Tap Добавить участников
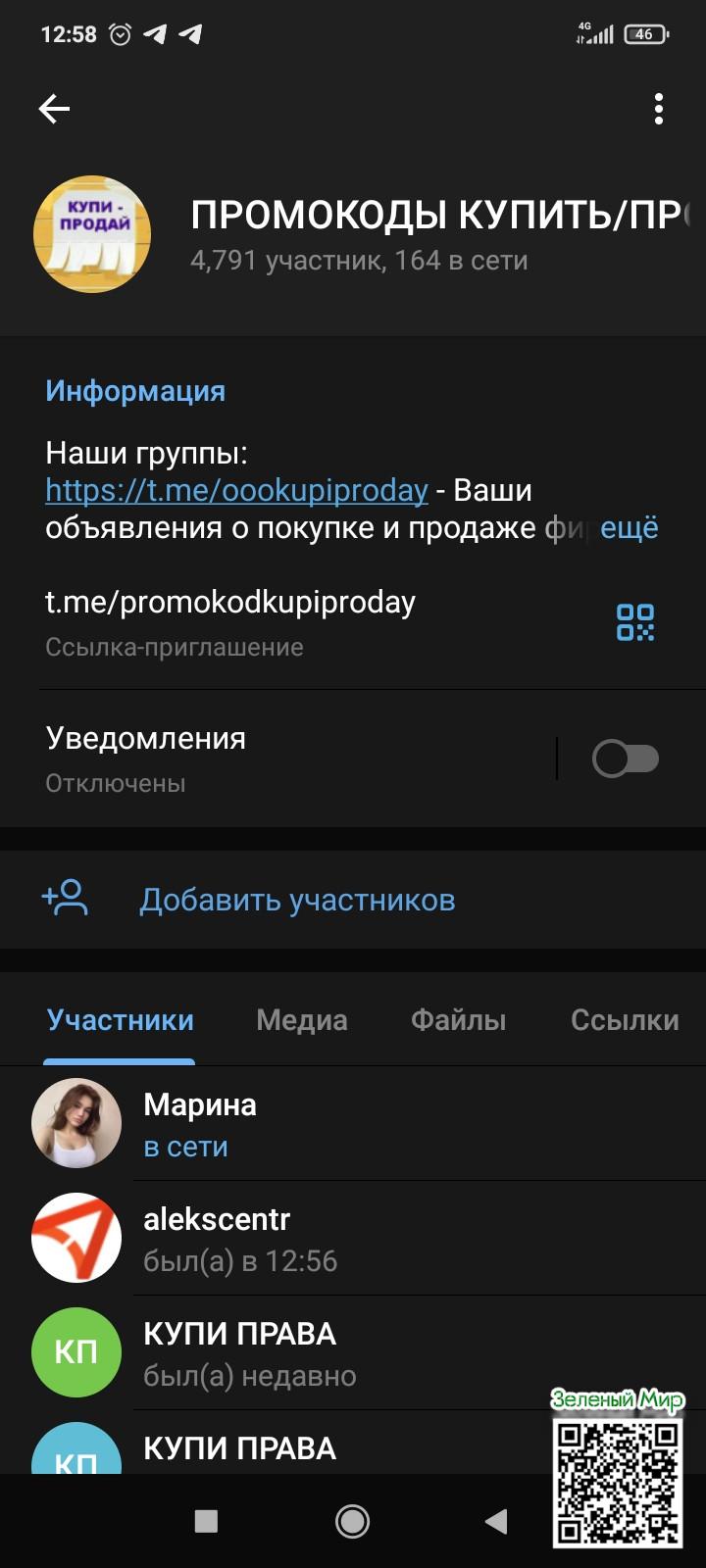The image size is (706, 1568). [x=296, y=900]
